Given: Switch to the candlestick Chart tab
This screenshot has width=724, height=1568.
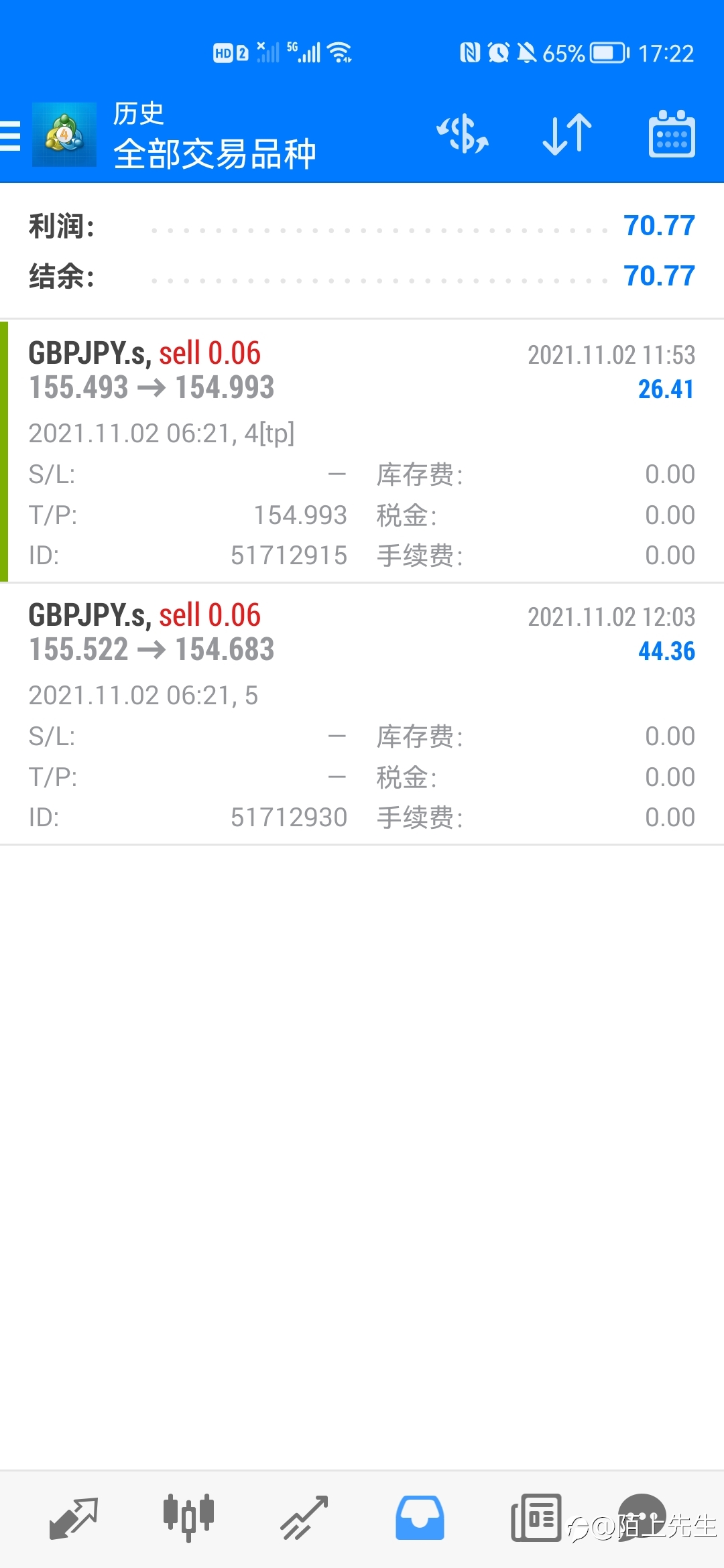Looking at the screenshot, I should 188,1518.
